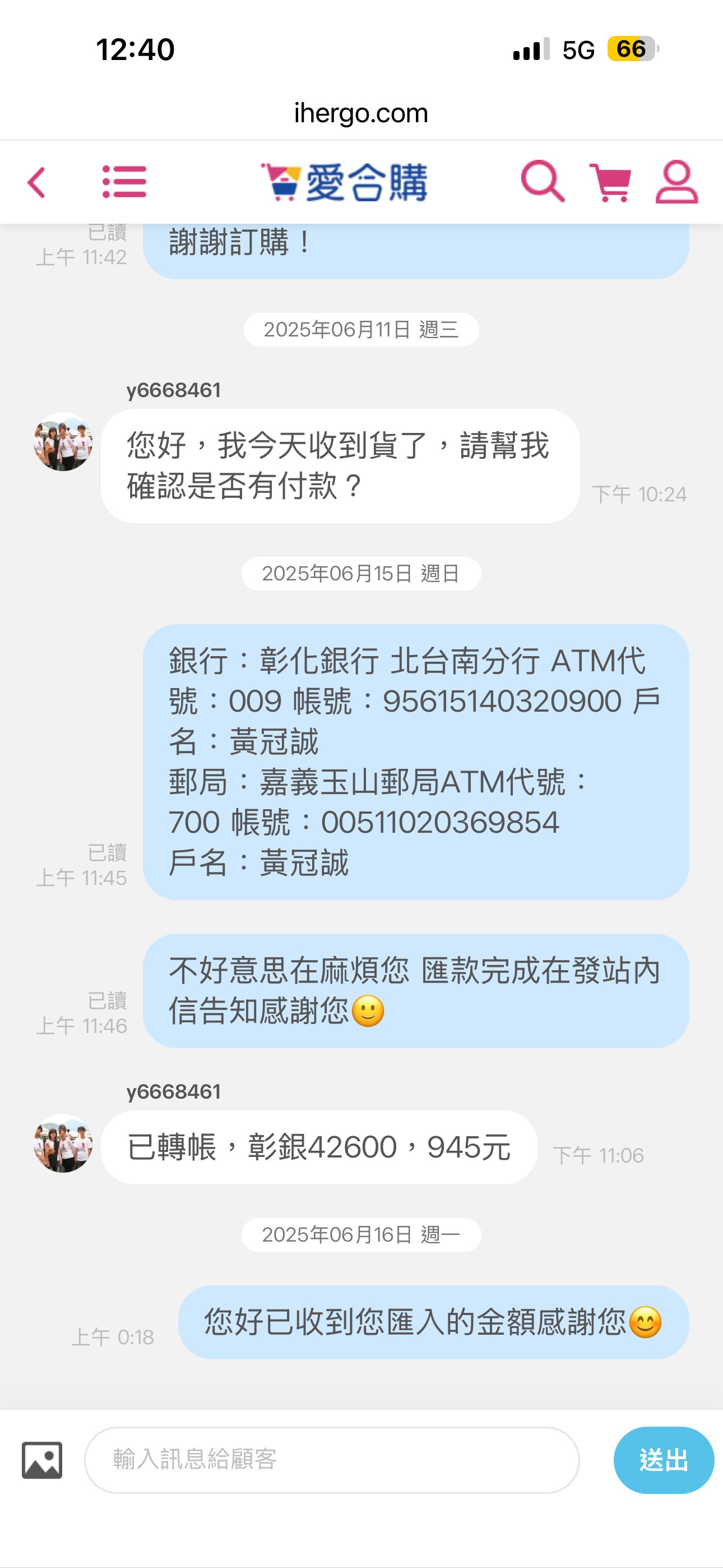The image size is (723, 1568).
Task: Open the user account icon
Action: tap(676, 181)
